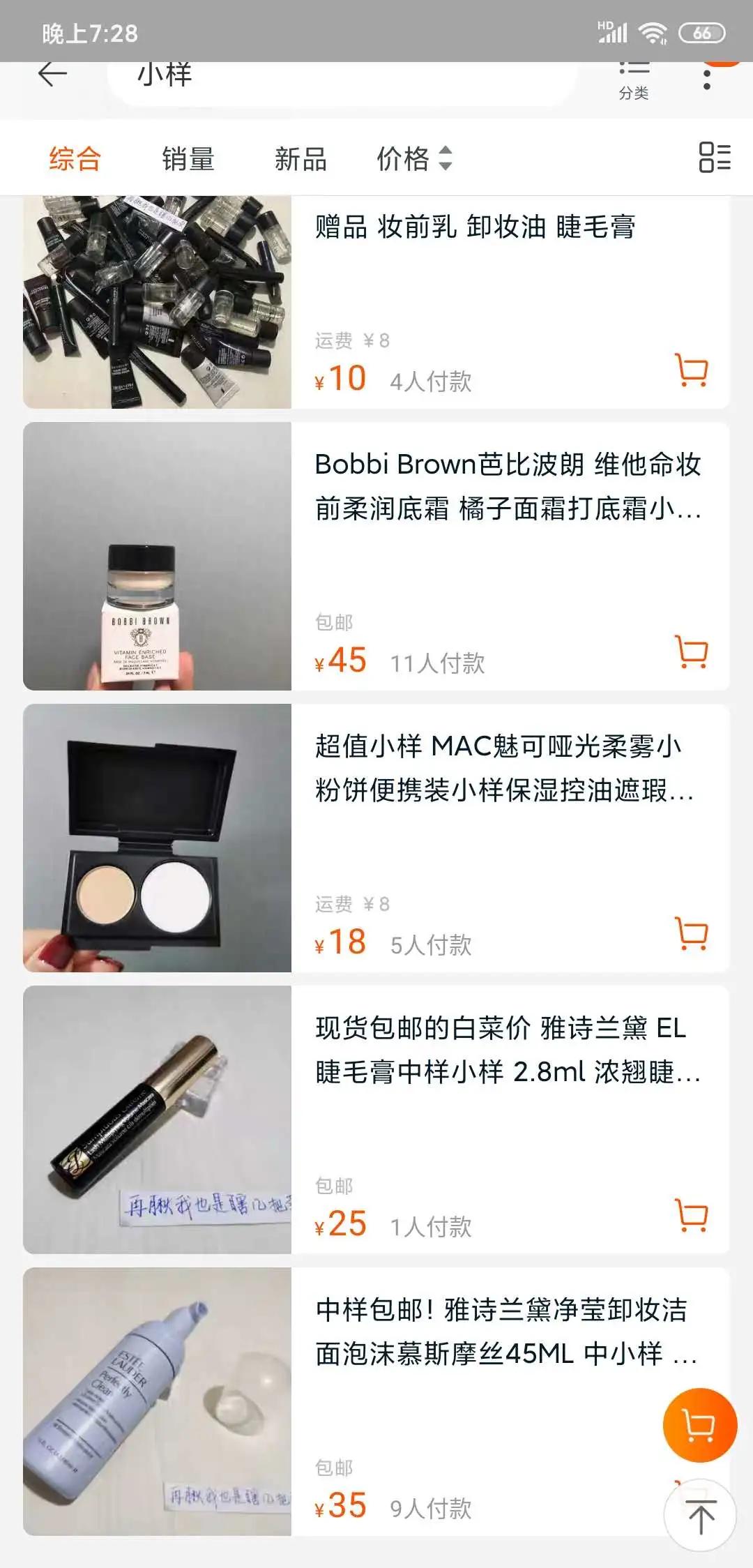Open the three-dot overflow menu
This screenshot has width=753, height=1568.
click(x=707, y=77)
